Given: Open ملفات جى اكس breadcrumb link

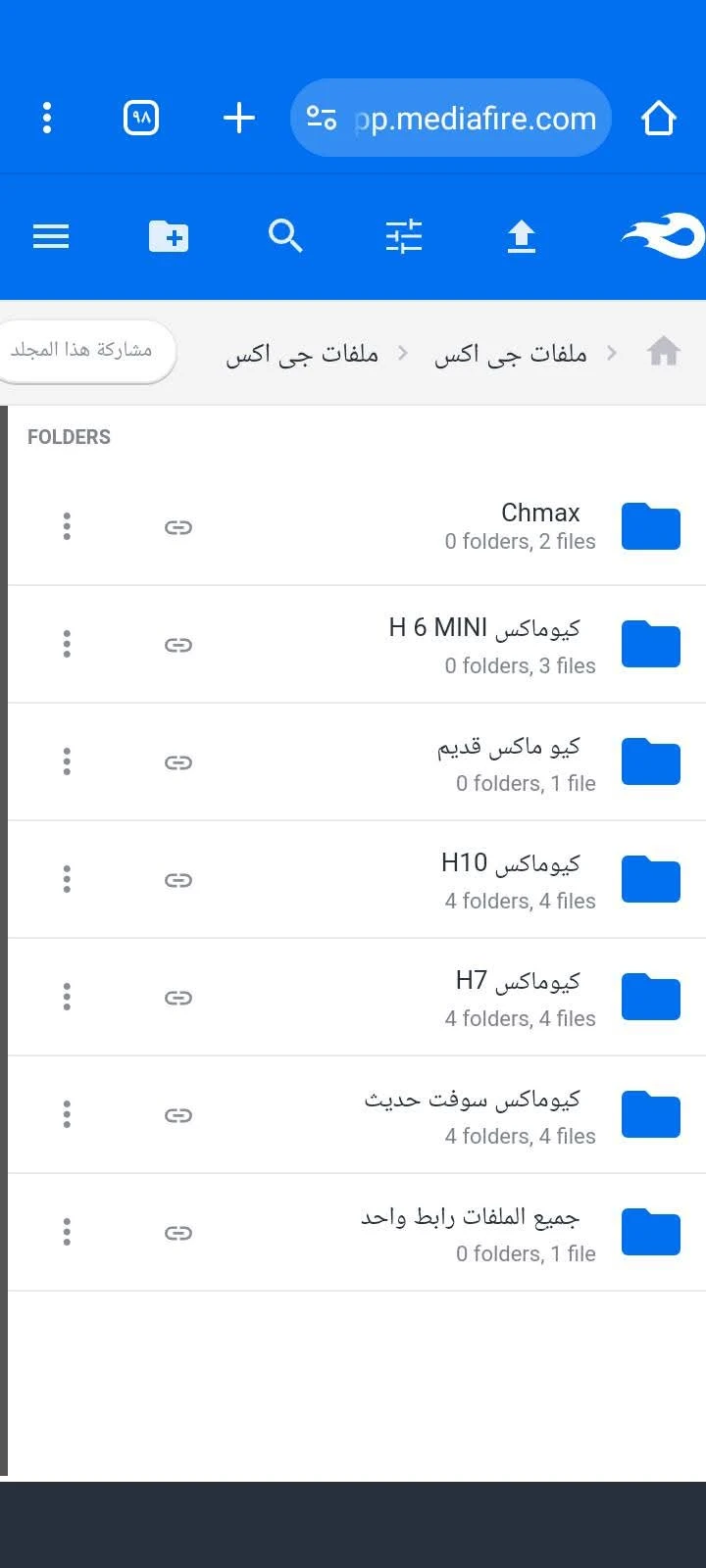Looking at the screenshot, I should click(509, 354).
